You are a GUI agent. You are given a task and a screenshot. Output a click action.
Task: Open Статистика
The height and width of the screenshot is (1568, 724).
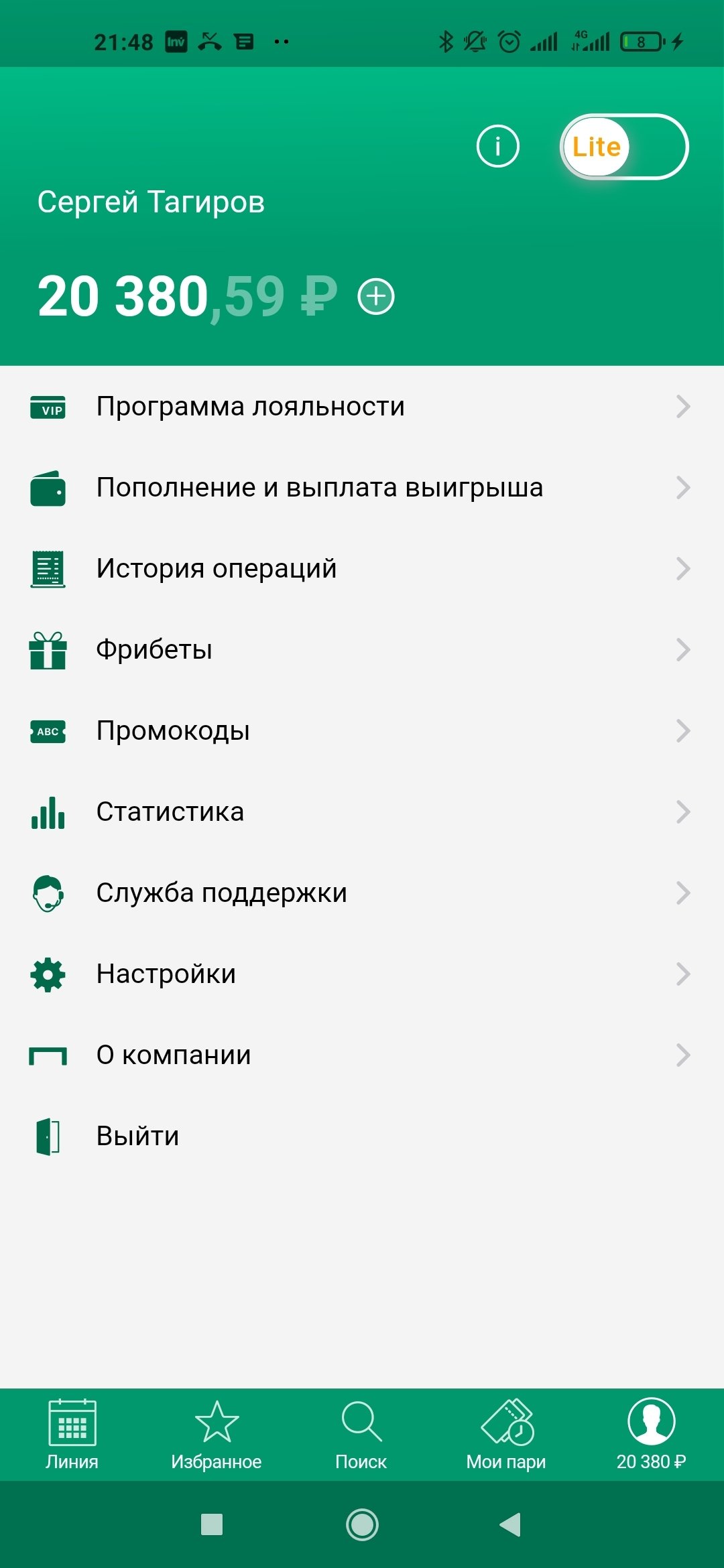coord(362,812)
